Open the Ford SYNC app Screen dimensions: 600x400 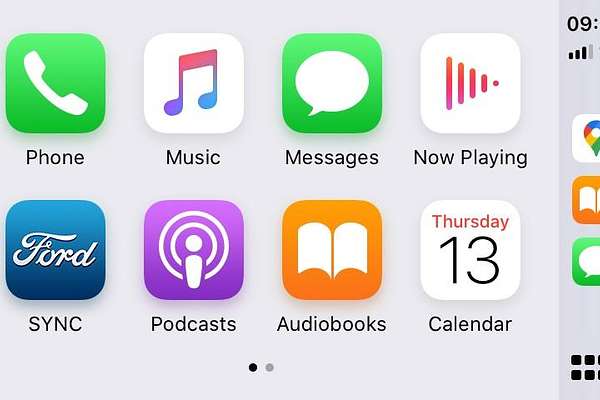point(55,250)
